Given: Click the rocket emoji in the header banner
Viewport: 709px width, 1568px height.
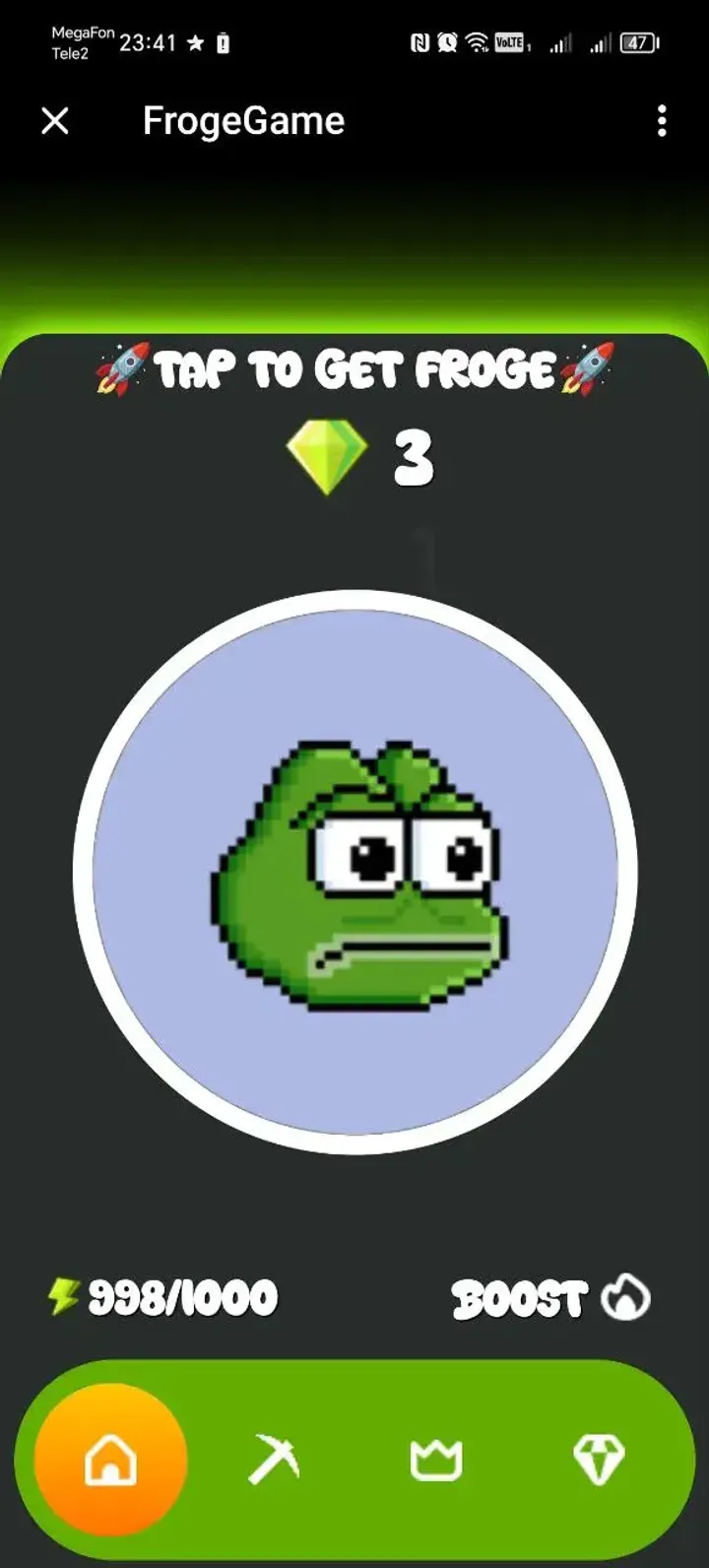Looking at the screenshot, I should [118, 367].
